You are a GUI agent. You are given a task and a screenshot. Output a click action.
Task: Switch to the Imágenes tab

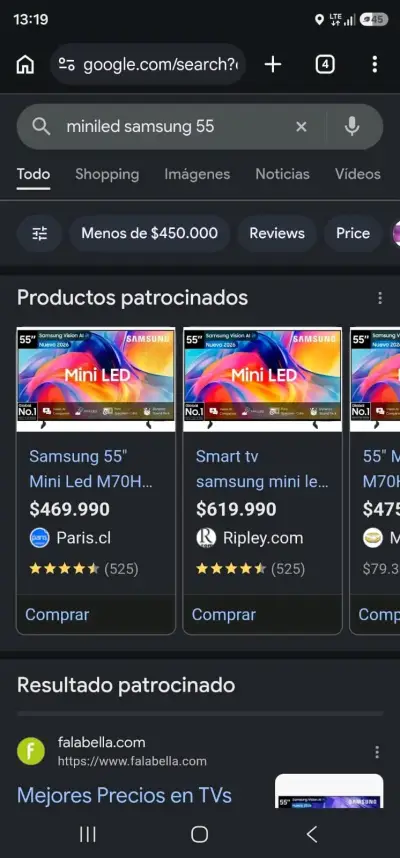click(x=197, y=175)
